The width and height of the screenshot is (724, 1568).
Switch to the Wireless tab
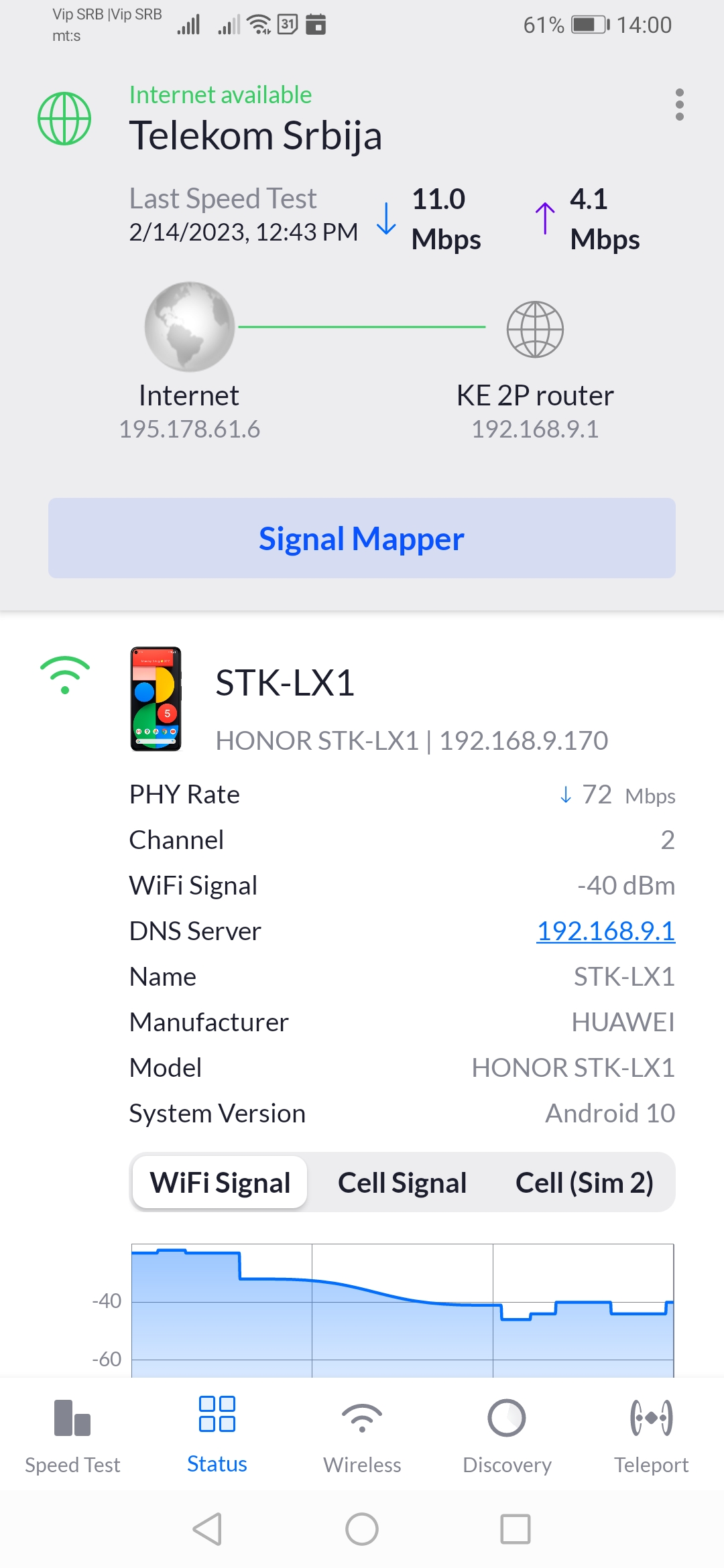tap(362, 1434)
